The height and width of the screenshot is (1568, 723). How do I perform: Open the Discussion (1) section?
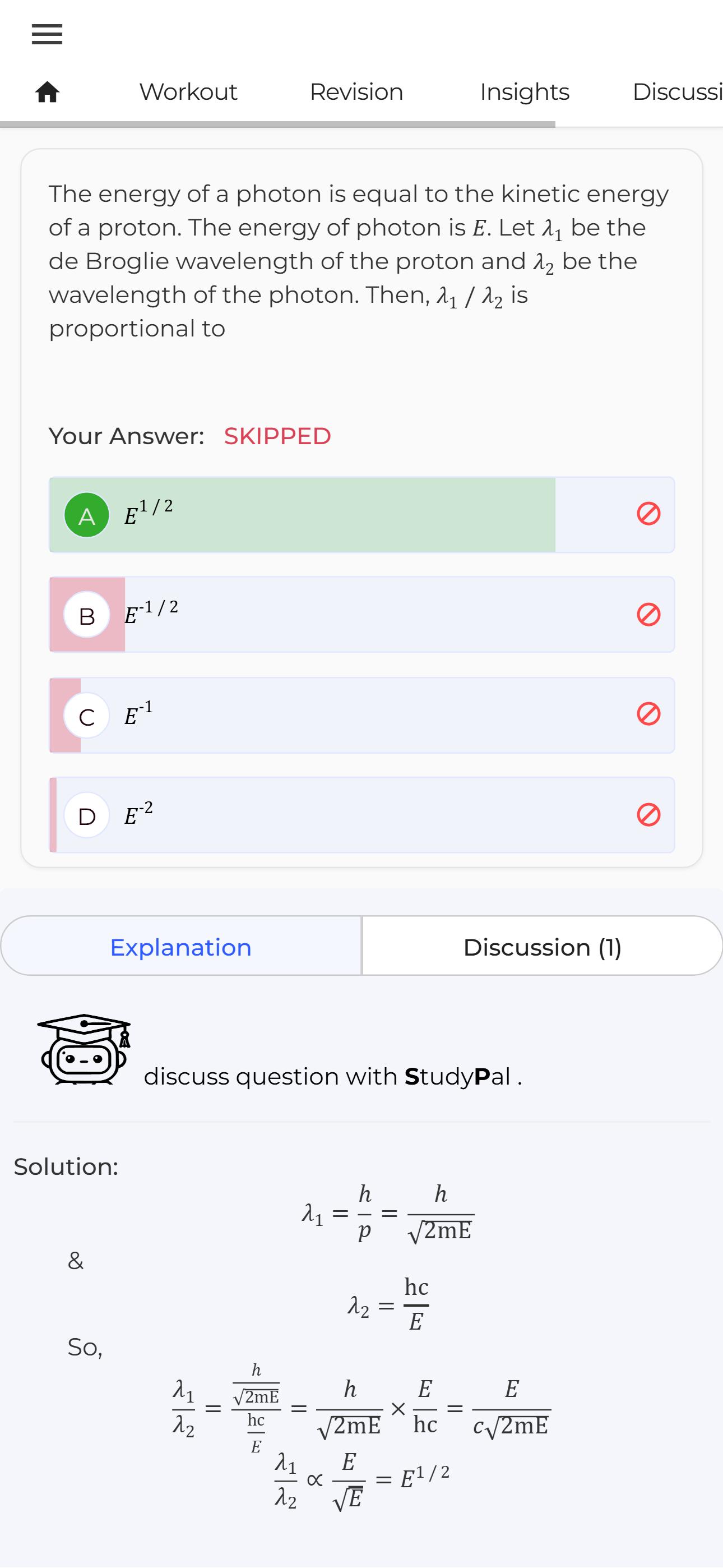(541, 947)
